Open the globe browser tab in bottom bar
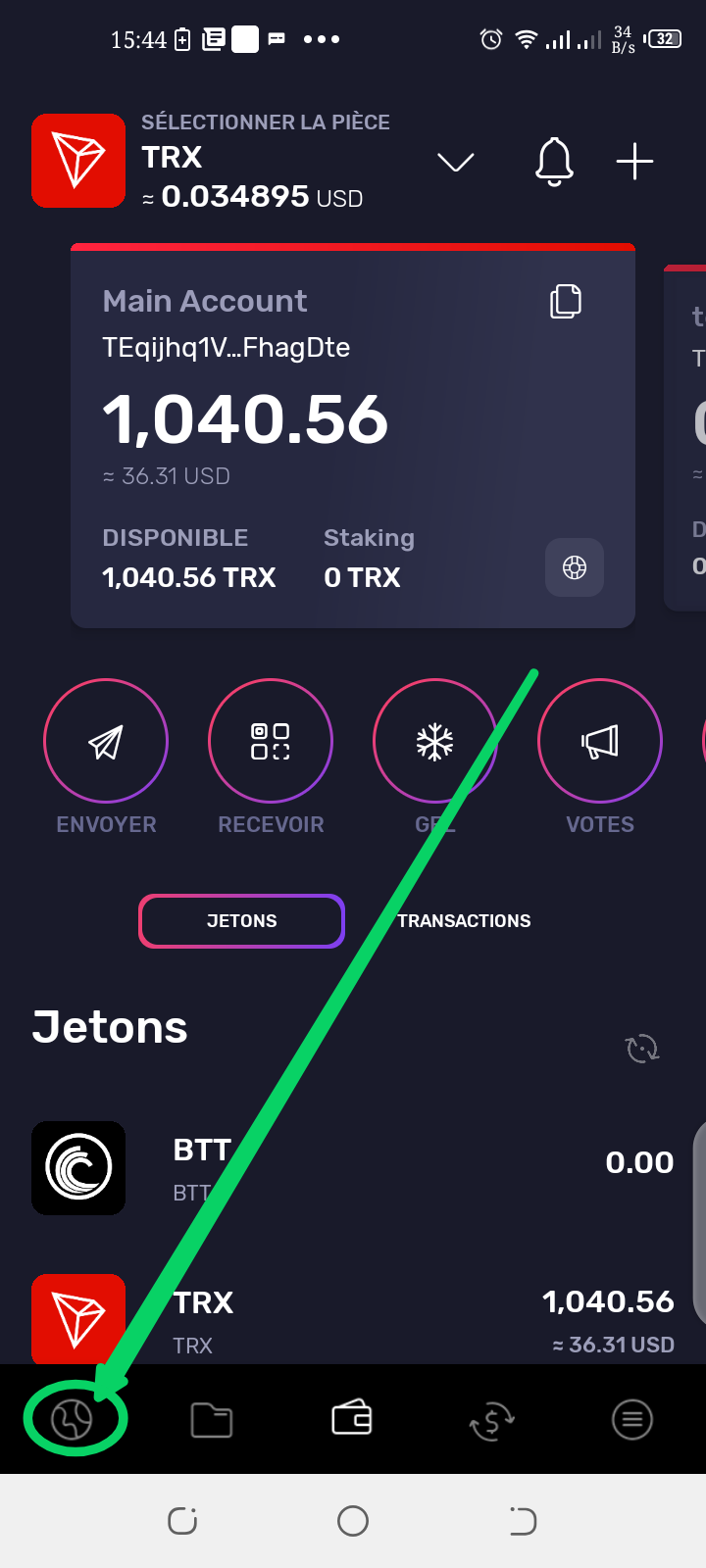Screen dimensions: 706x1568 tap(72, 1419)
